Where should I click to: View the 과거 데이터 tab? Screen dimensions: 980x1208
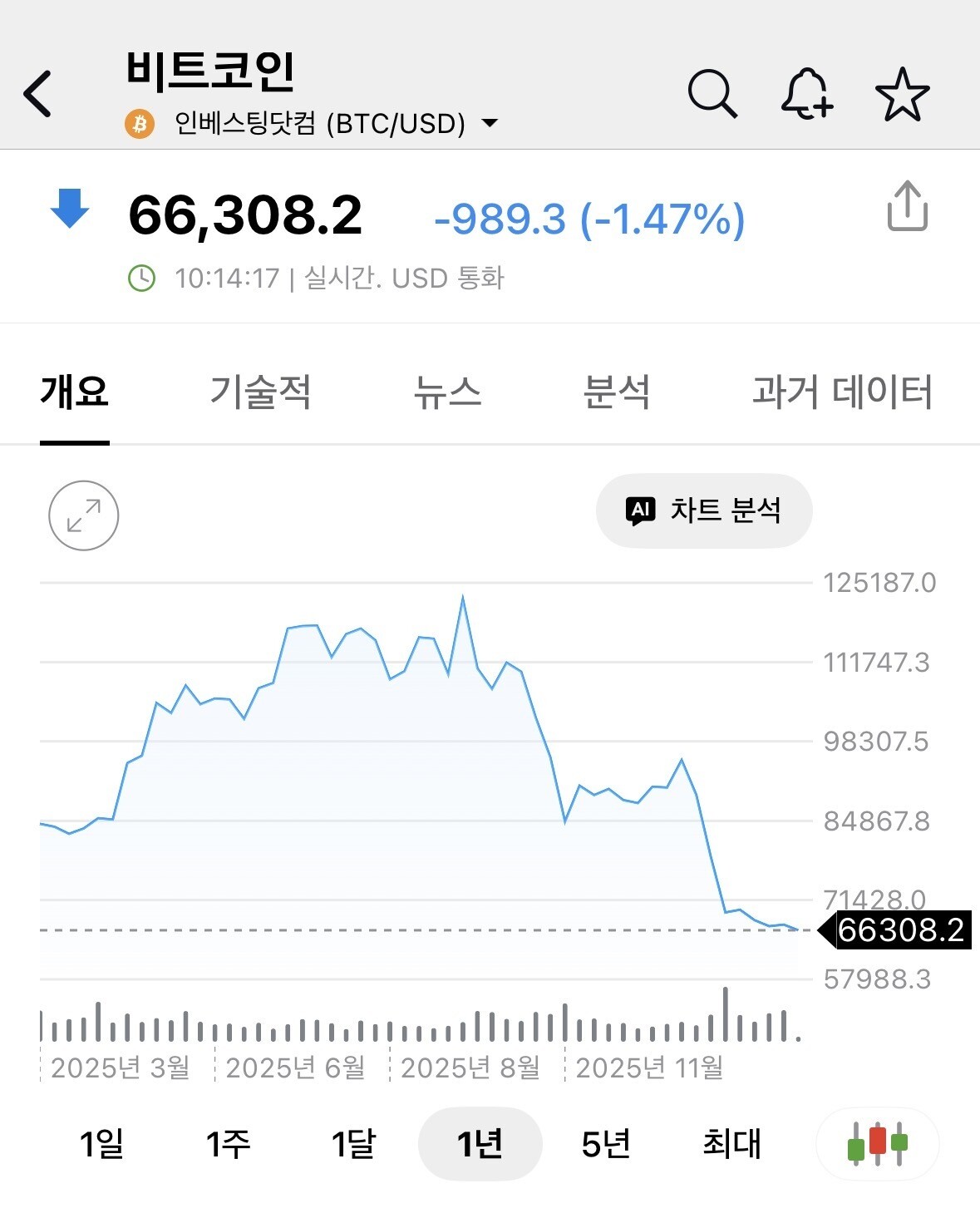pyautogui.click(x=842, y=392)
